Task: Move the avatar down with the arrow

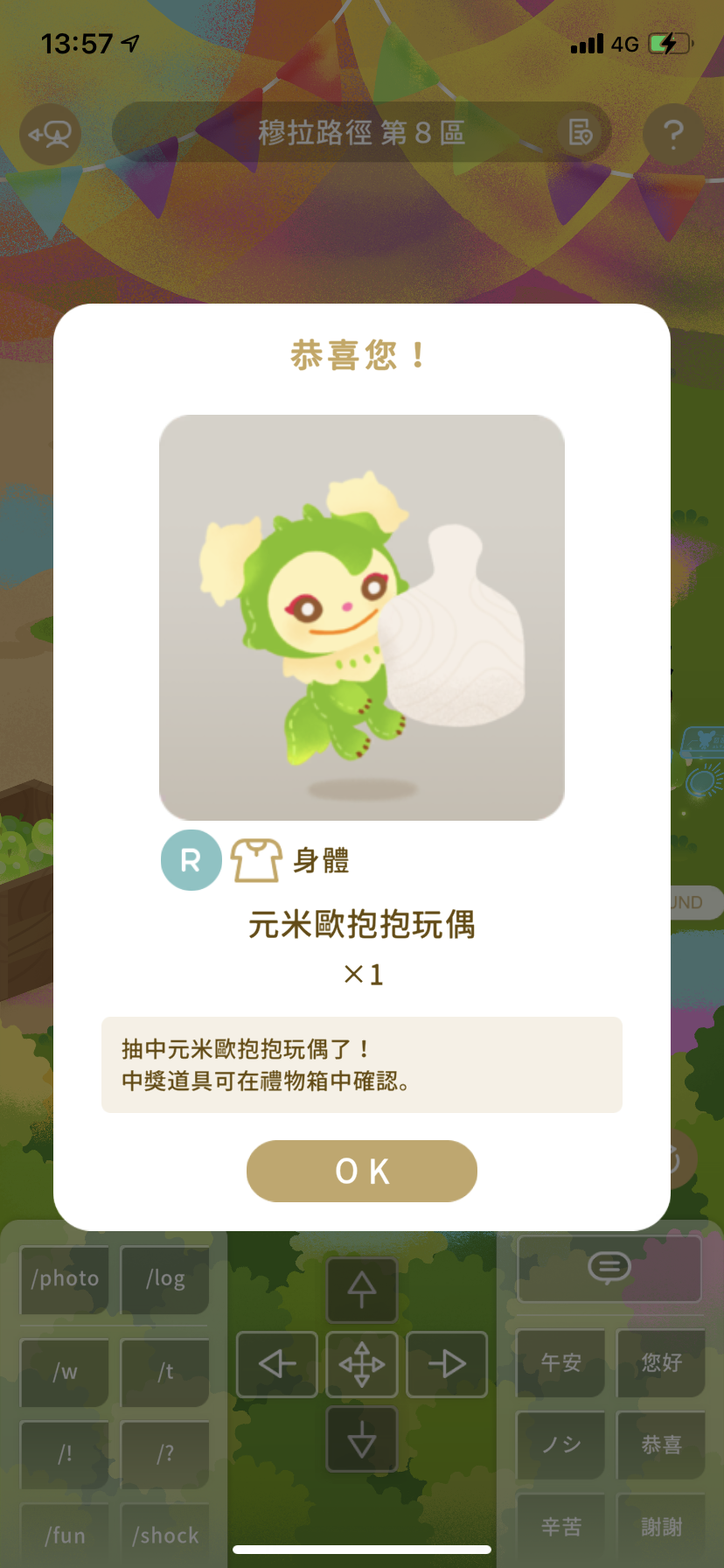Action: [x=362, y=1439]
